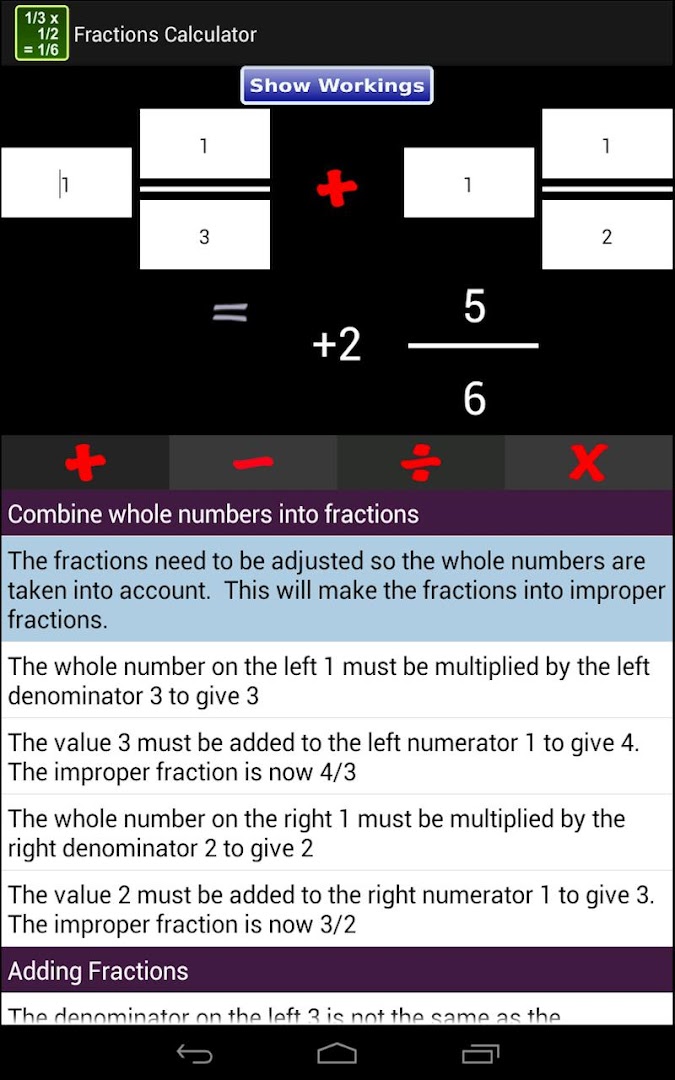Screen dimensions: 675x1080
Task: Edit the right numerator field
Action: [606, 144]
